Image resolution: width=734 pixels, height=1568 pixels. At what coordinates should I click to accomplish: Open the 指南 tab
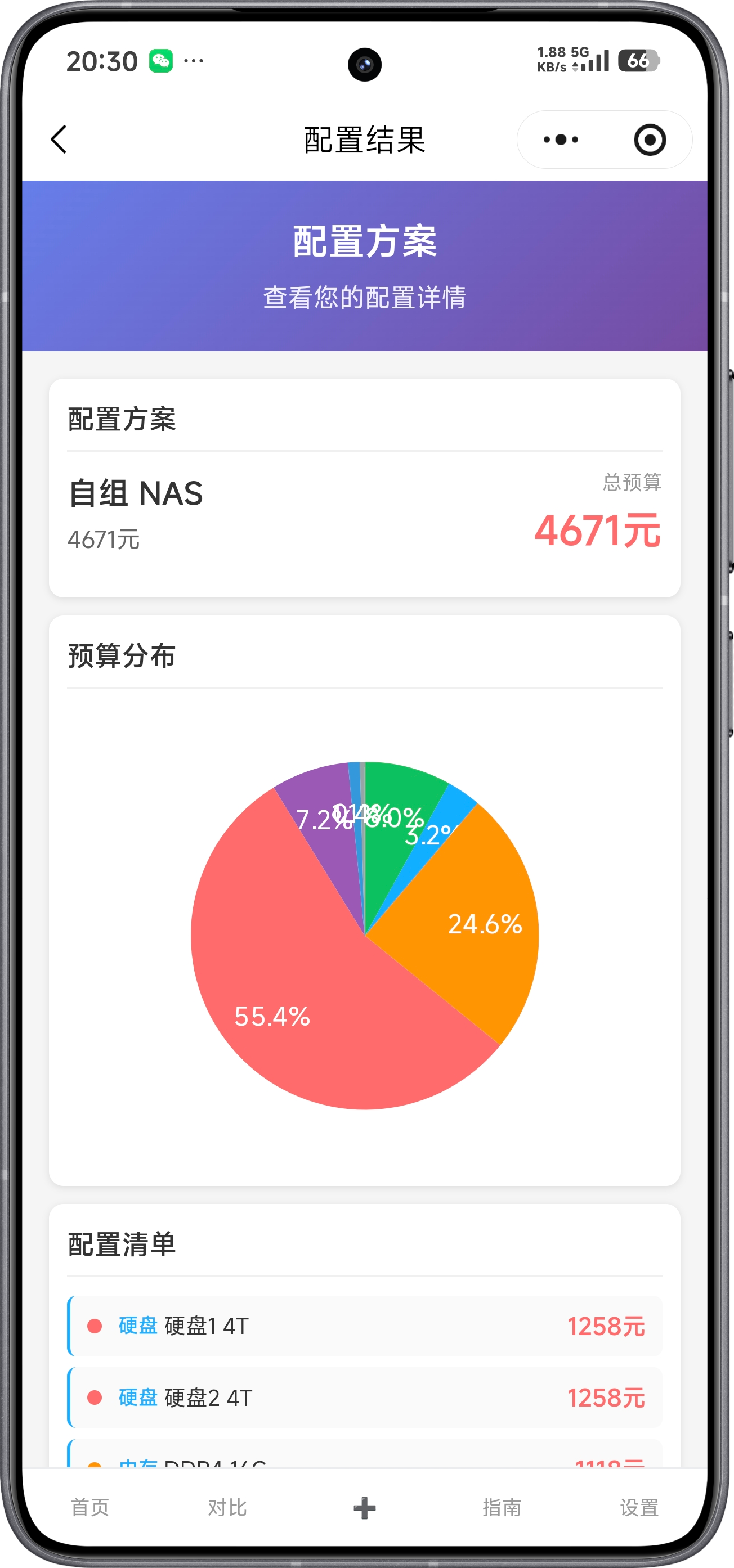pos(502,1507)
